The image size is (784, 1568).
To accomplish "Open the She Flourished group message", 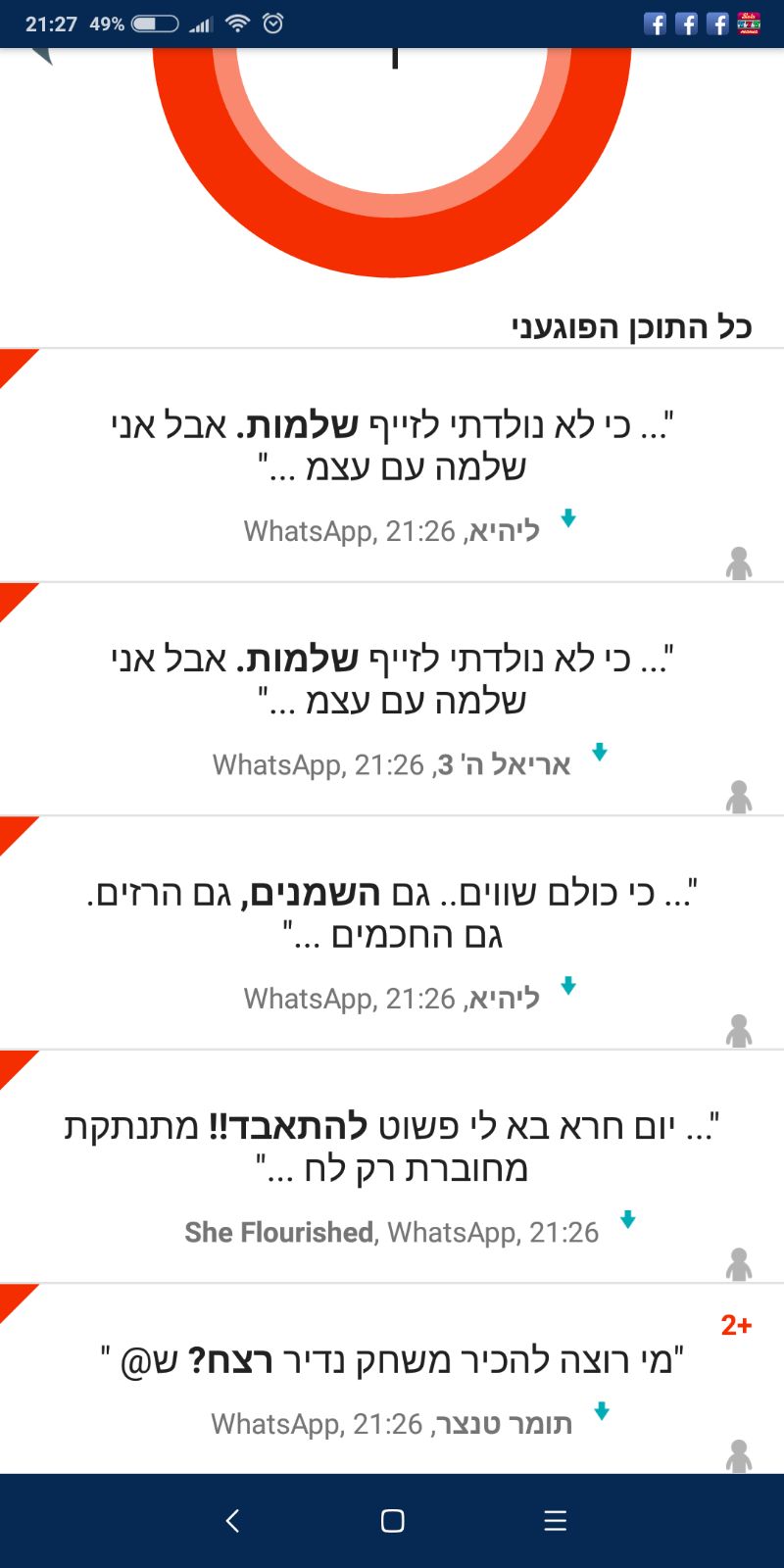I will tap(392, 1167).
